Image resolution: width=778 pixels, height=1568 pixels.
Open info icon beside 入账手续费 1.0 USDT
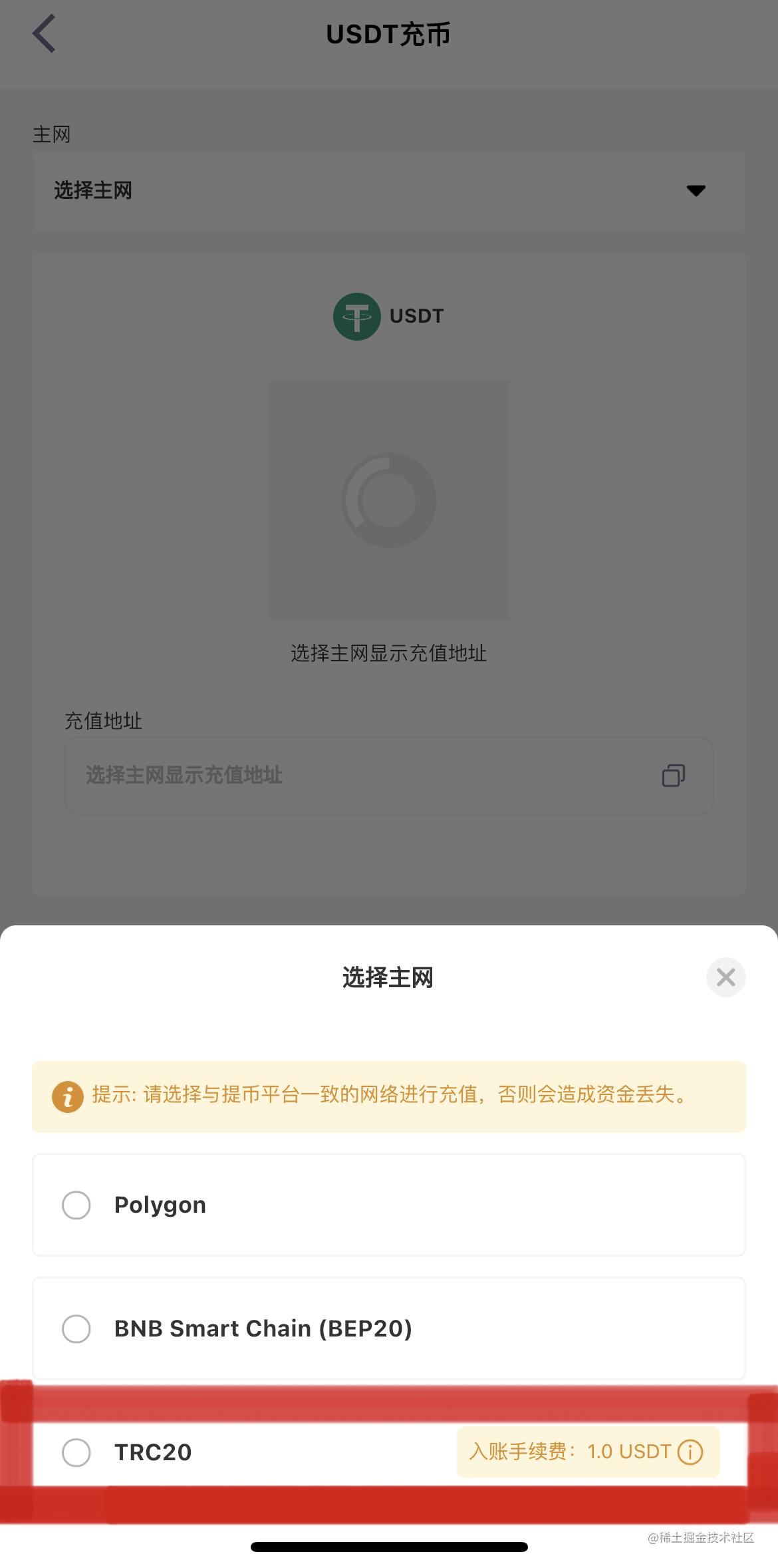(690, 1452)
